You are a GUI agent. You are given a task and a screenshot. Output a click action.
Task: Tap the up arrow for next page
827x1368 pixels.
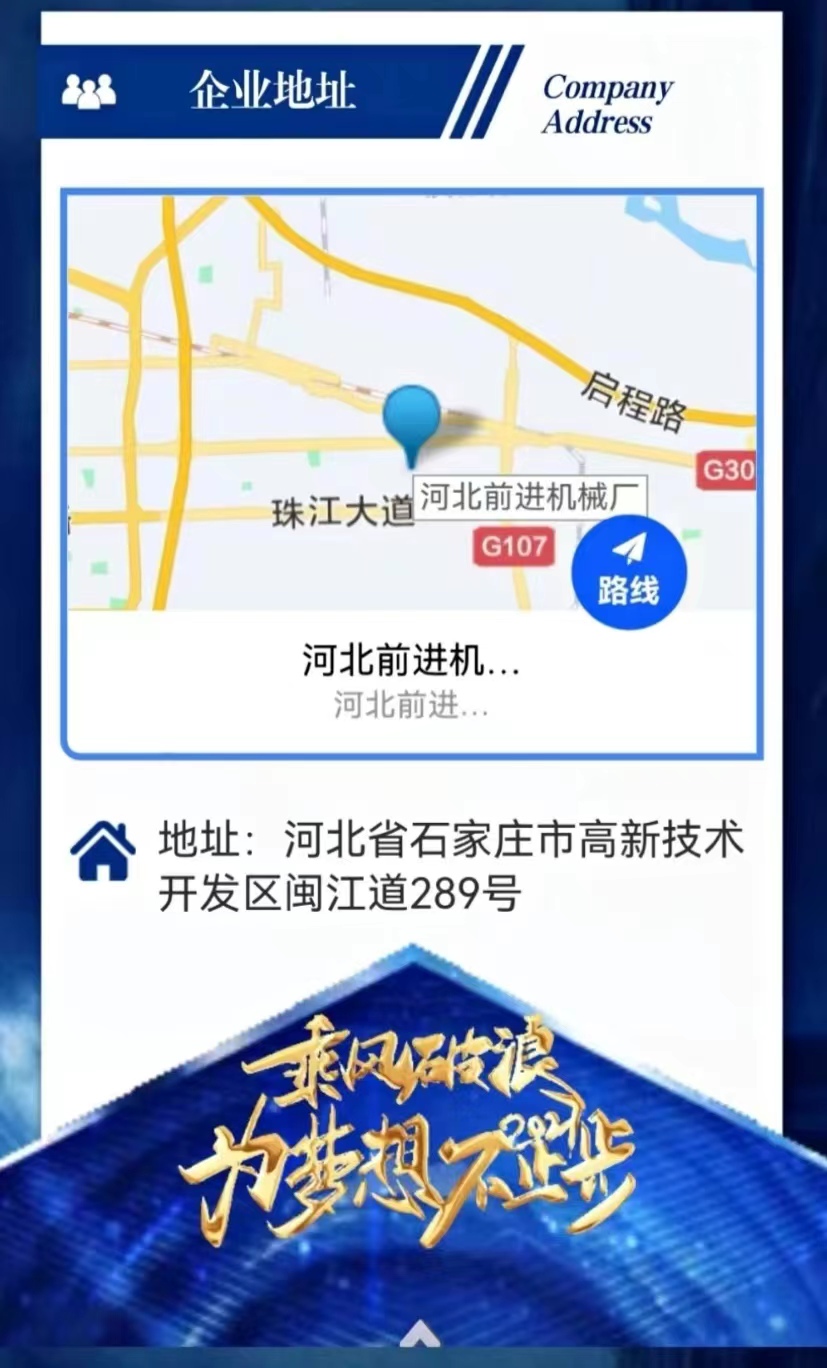point(420,1334)
